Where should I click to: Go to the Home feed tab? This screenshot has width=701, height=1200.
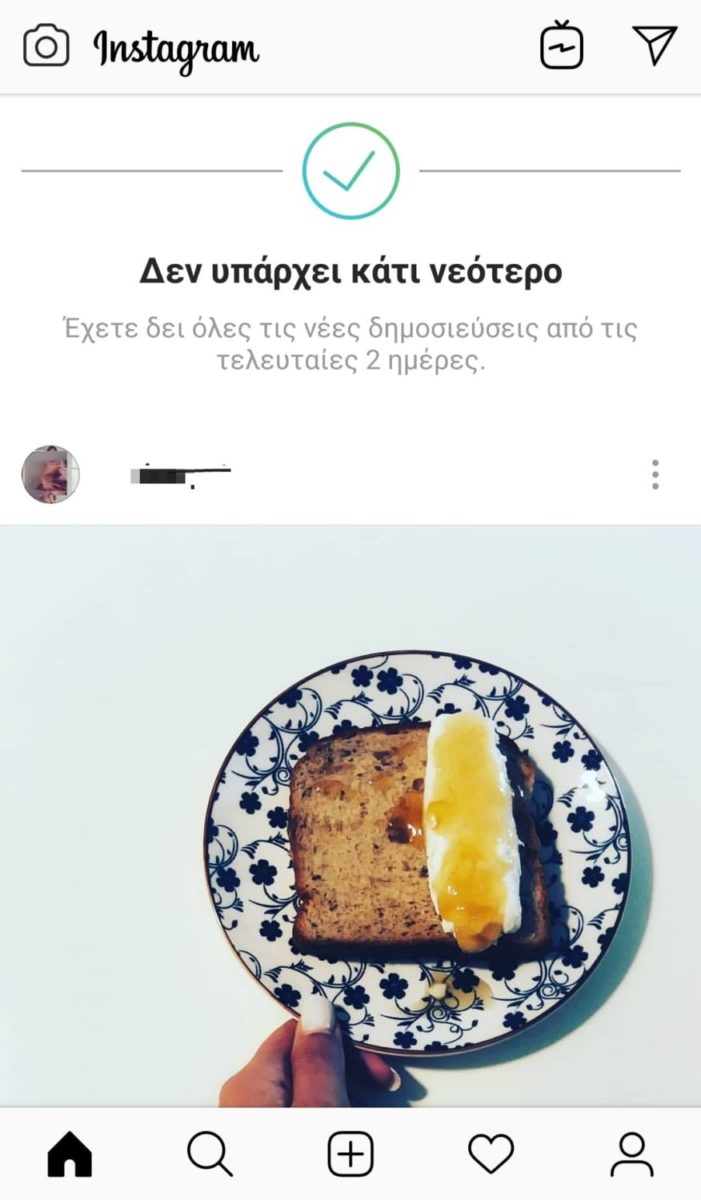(x=70, y=1155)
